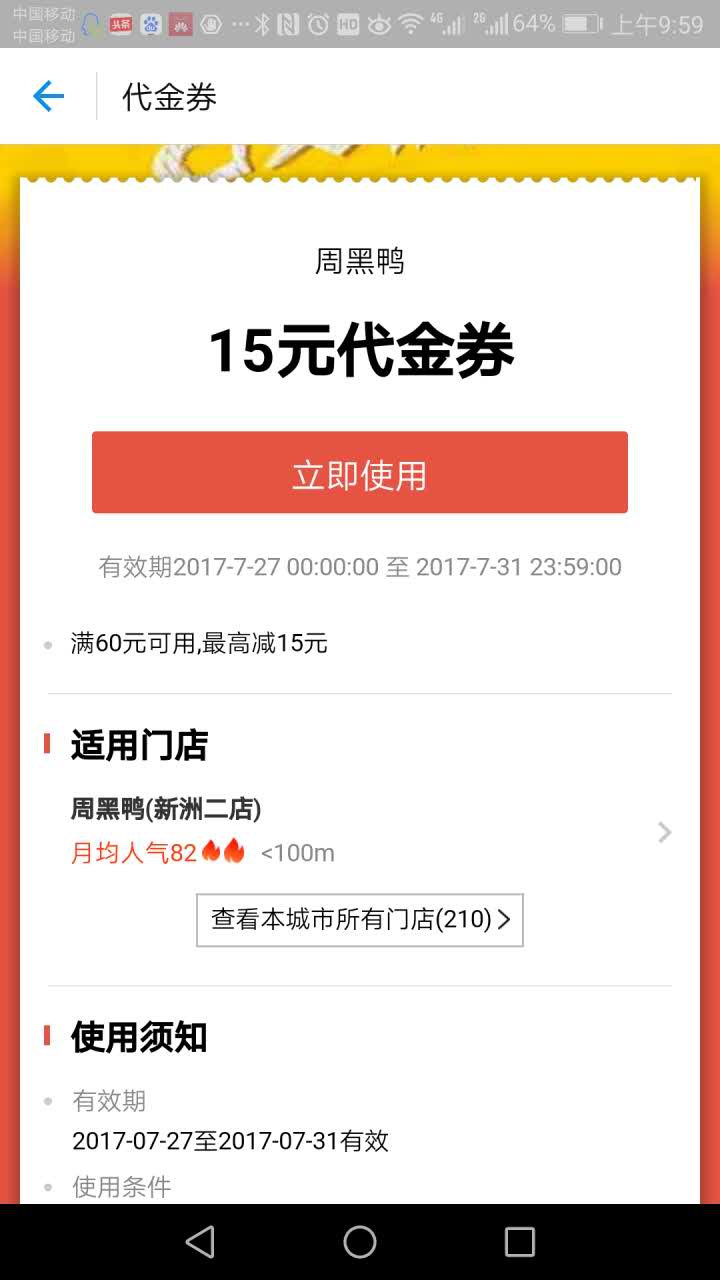This screenshot has height=1280, width=720.
Task: Tap the 立即使用 button
Action: 360,473
